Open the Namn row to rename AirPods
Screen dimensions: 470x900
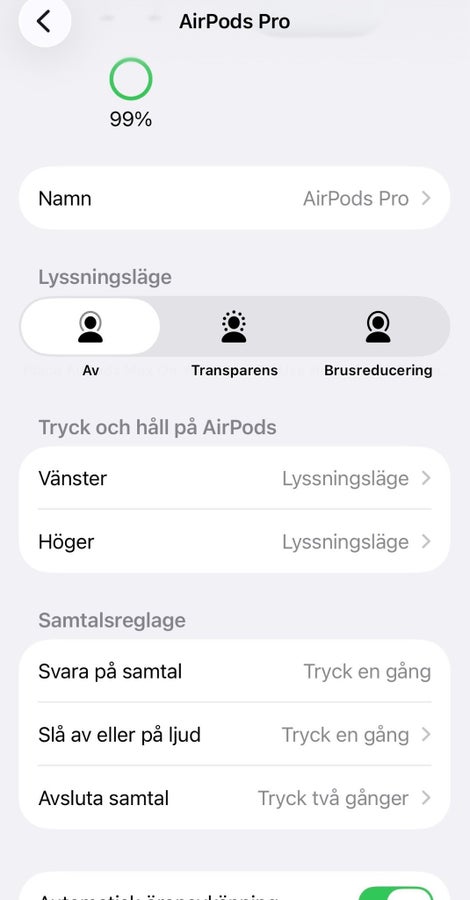click(x=235, y=199)
